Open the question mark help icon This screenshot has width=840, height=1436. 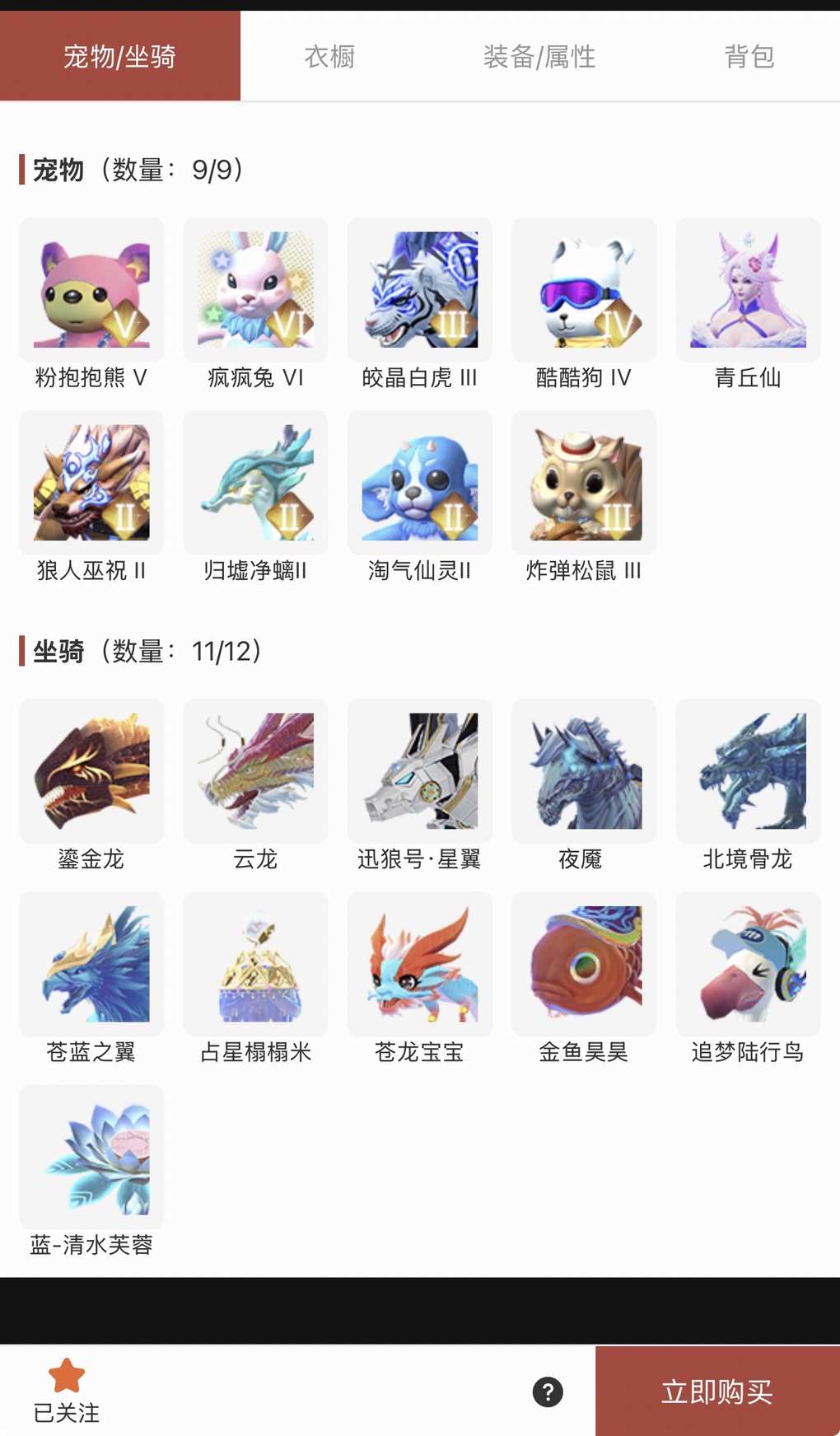548,1392
